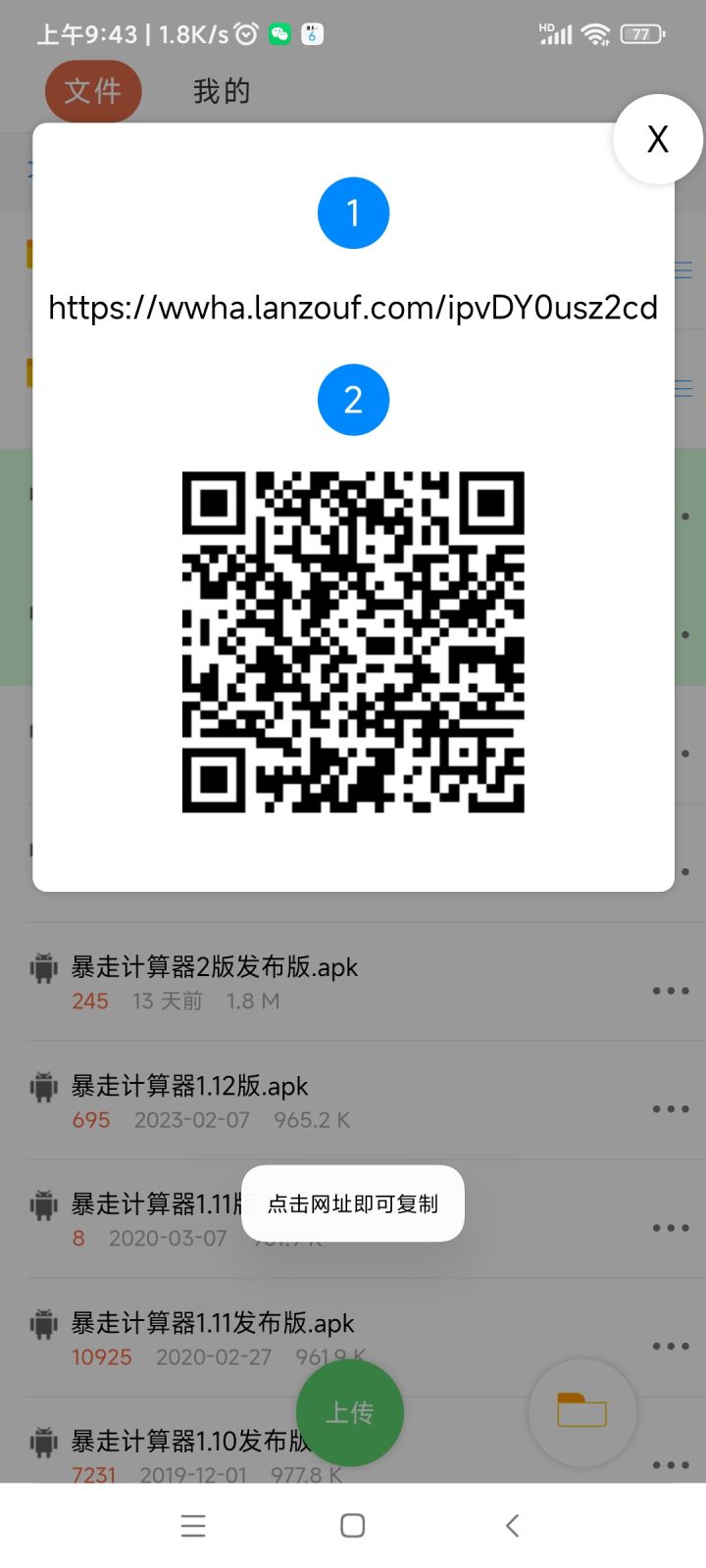Image resolution: width=706 pixels, height=1568 pixels.
Task: Scan-tap the QR code image
Action: 353,641
